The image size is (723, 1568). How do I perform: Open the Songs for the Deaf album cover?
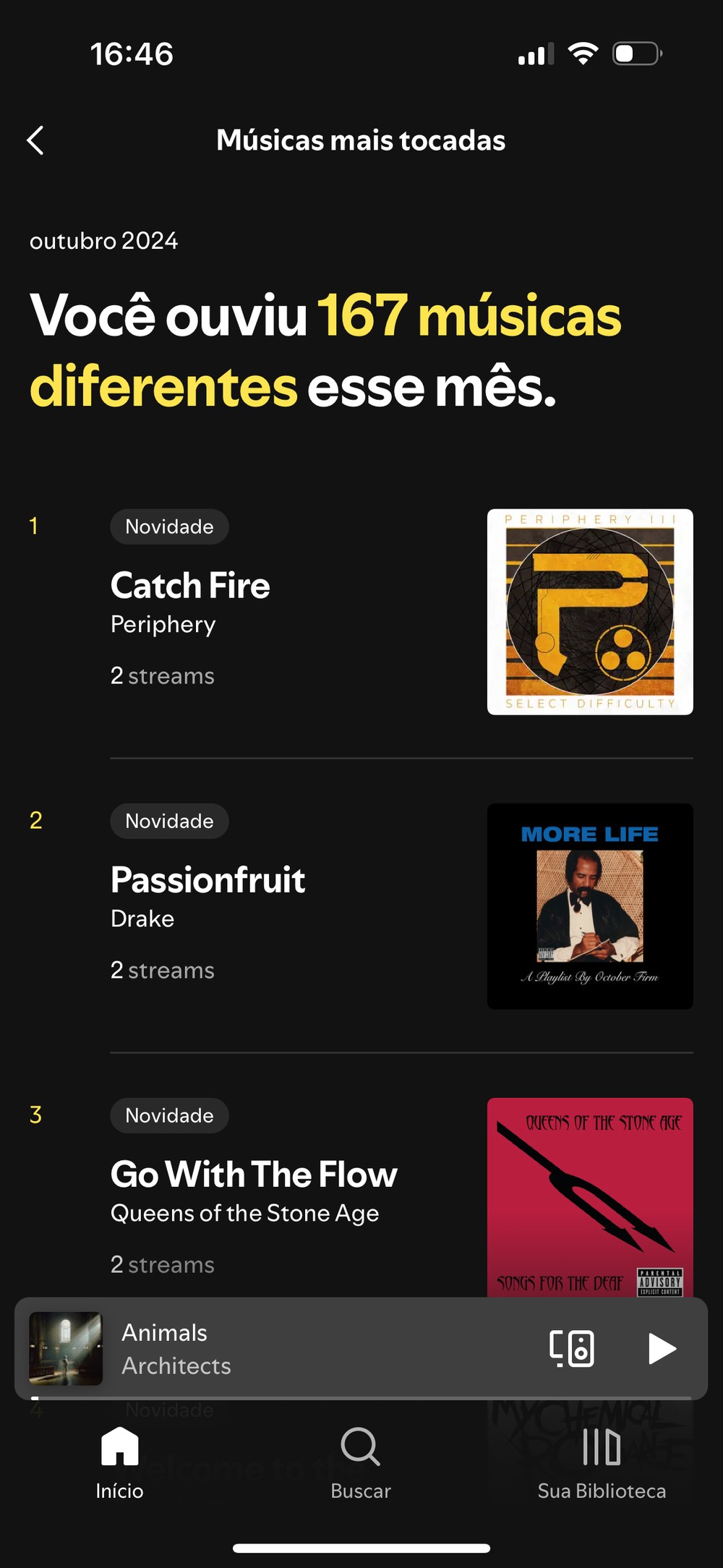[x=589, y=1198]
